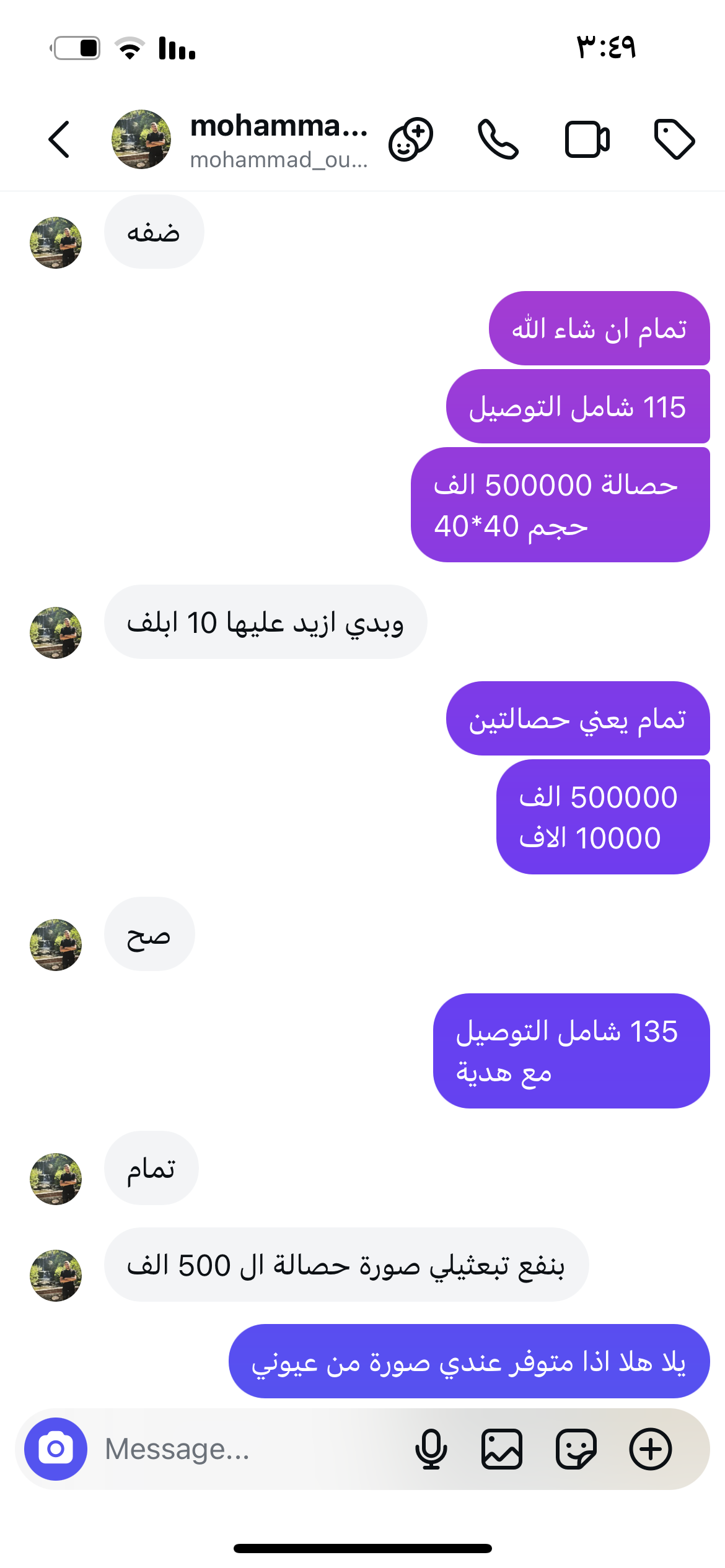Go back to the inbox list
This screenshot has height=1568, width=725.
pos(59,139)
